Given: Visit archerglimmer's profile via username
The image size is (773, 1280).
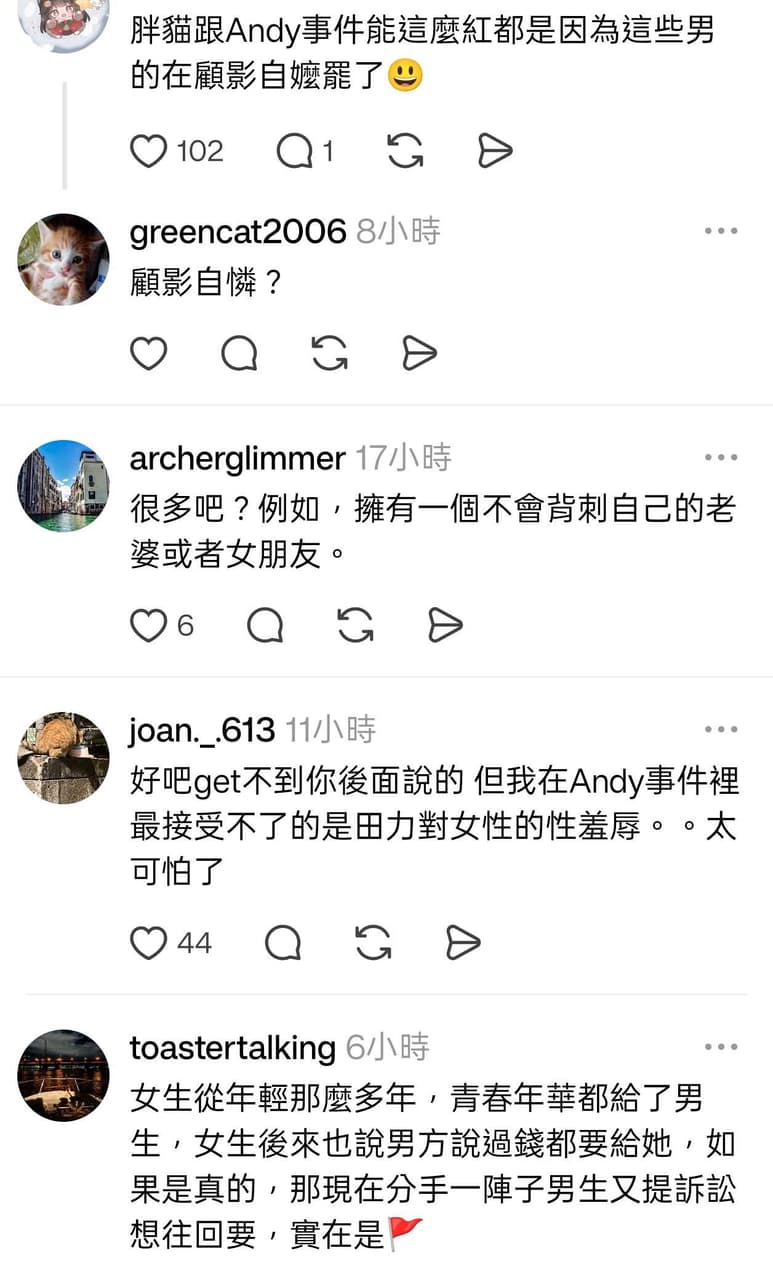Looking at the screenshot, I should tap(238, 458).
